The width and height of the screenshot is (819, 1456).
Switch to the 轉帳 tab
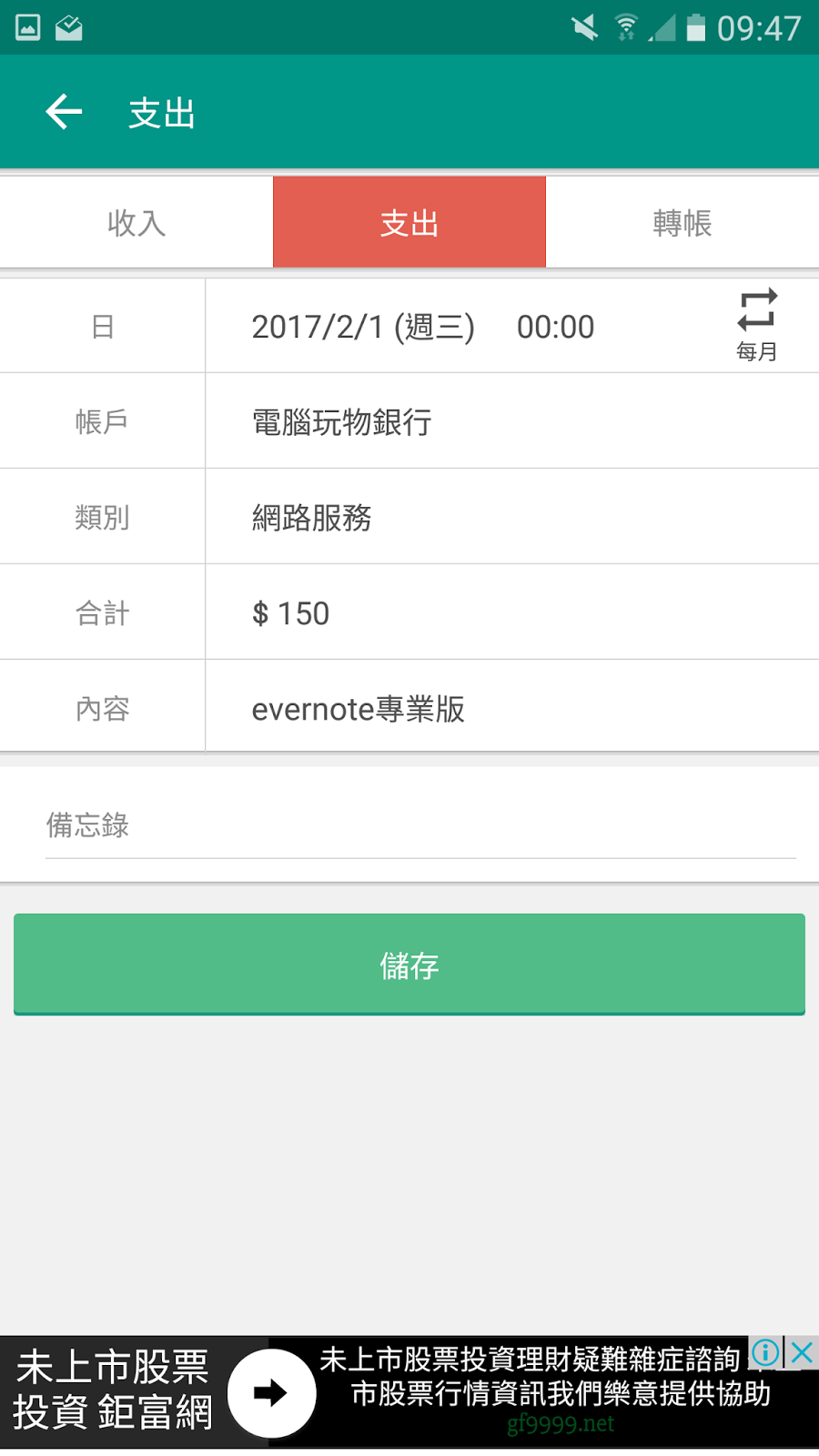[682, 222]
